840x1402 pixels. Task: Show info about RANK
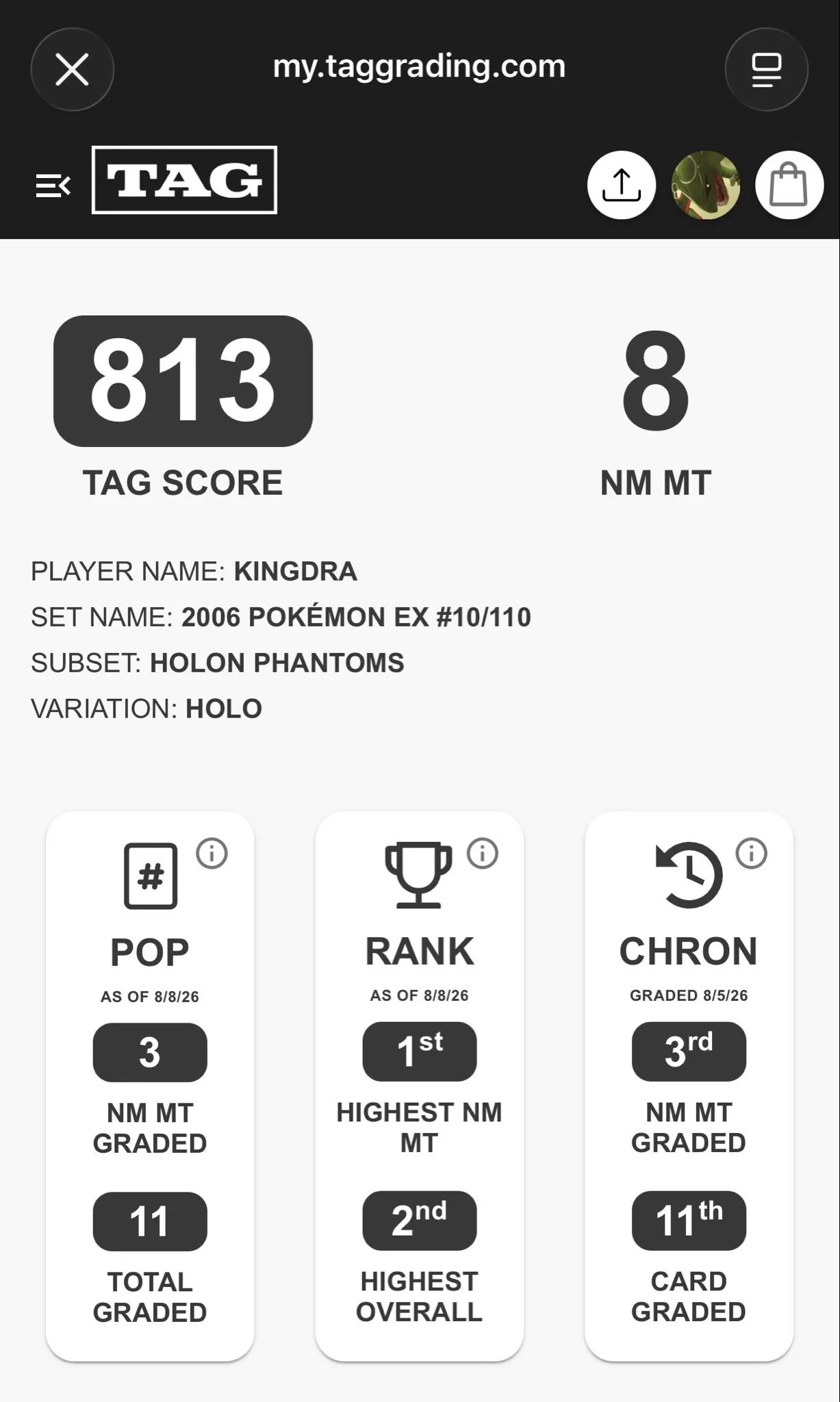tap(483, 854)
